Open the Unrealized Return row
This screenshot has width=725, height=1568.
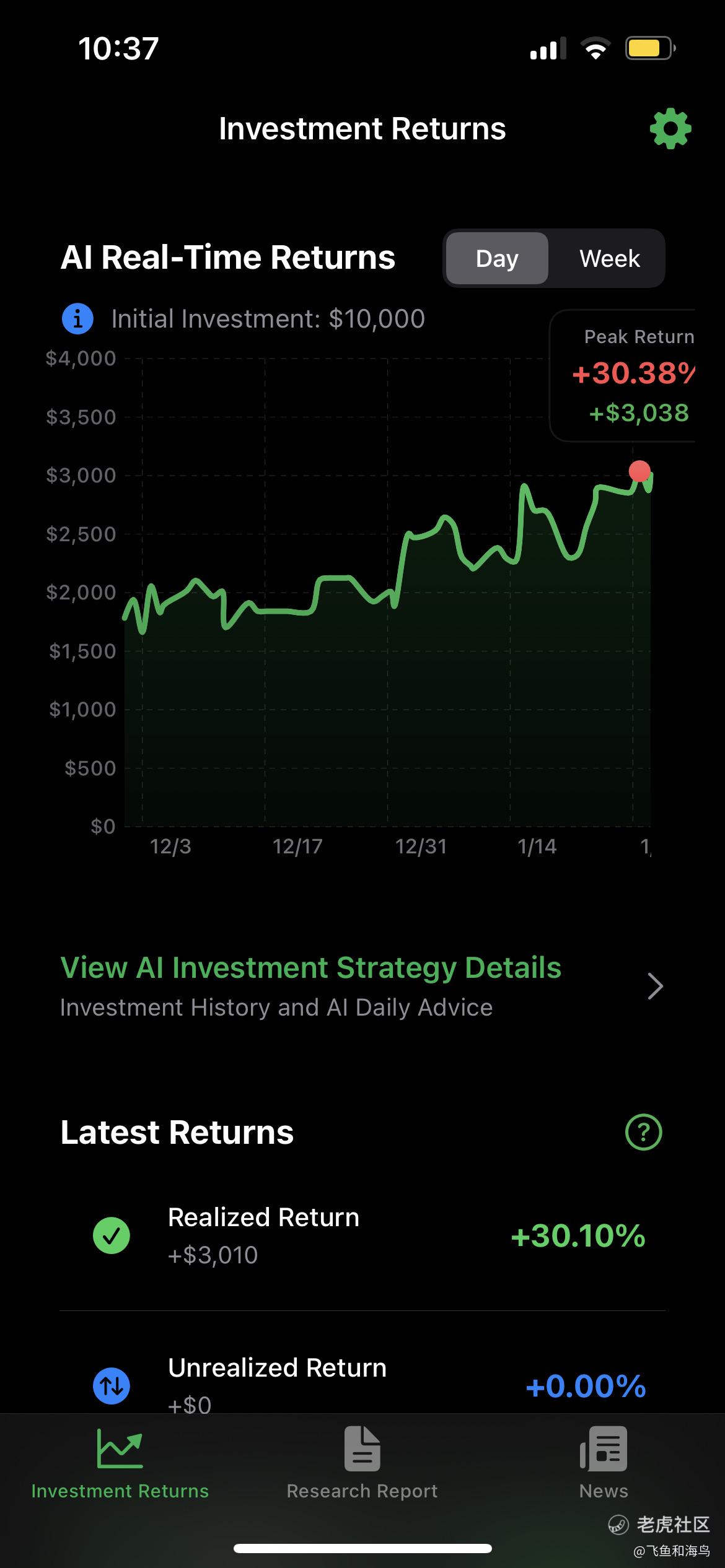[x=362, y=1385]
